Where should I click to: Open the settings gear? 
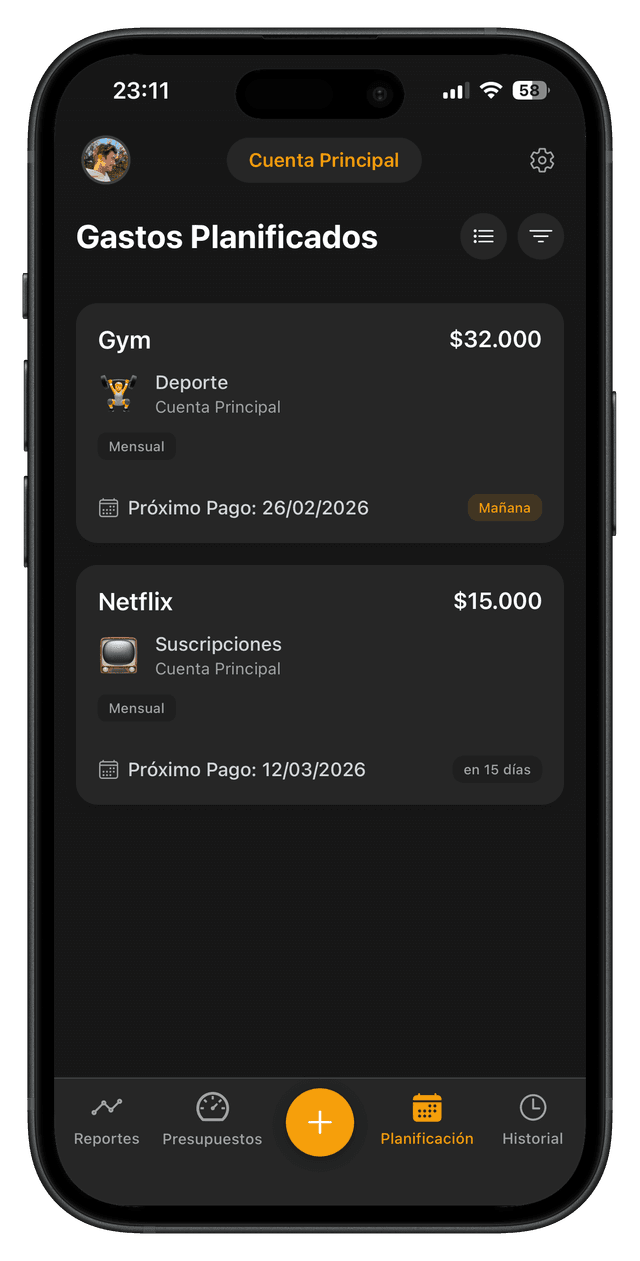pyautogui.click(x=541, y=160)
